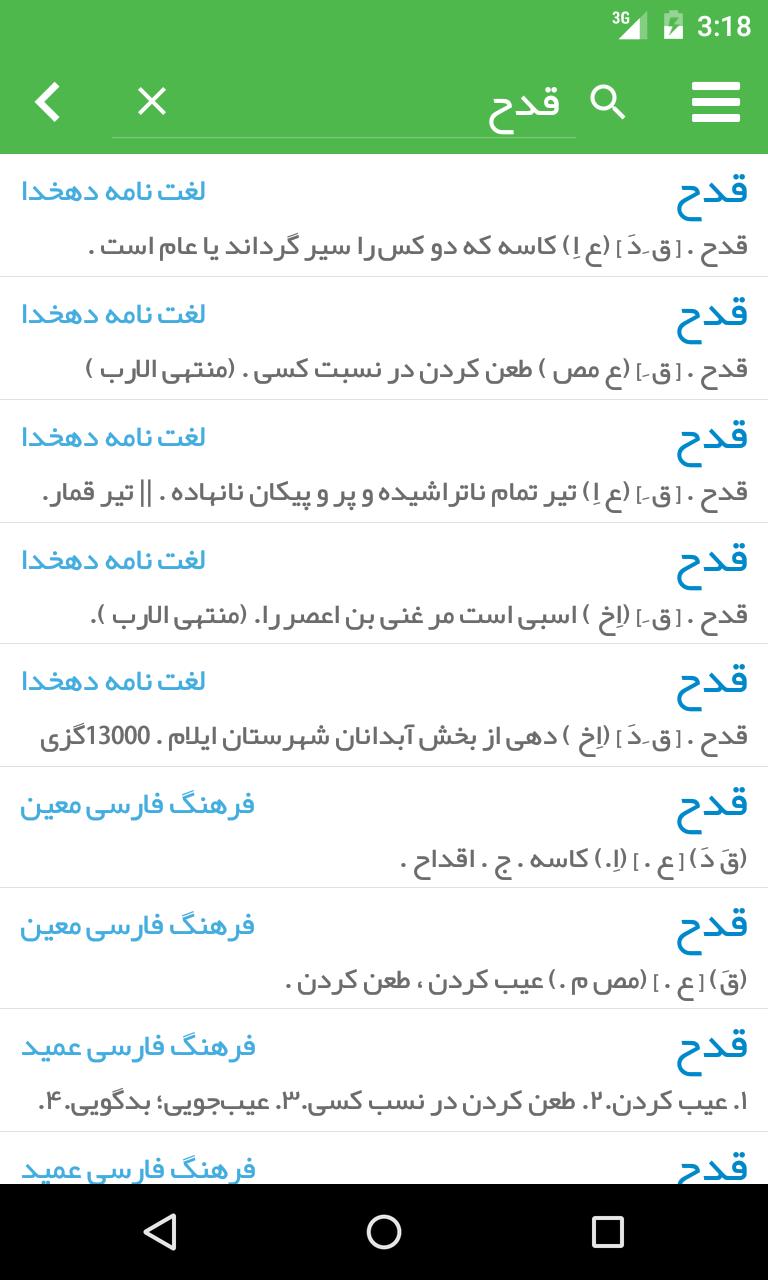The width and height of the screenshot is (768, 1280).
Task: Open the Dehkhoda entry about اسبی است مر غنی
Action: 384,584
